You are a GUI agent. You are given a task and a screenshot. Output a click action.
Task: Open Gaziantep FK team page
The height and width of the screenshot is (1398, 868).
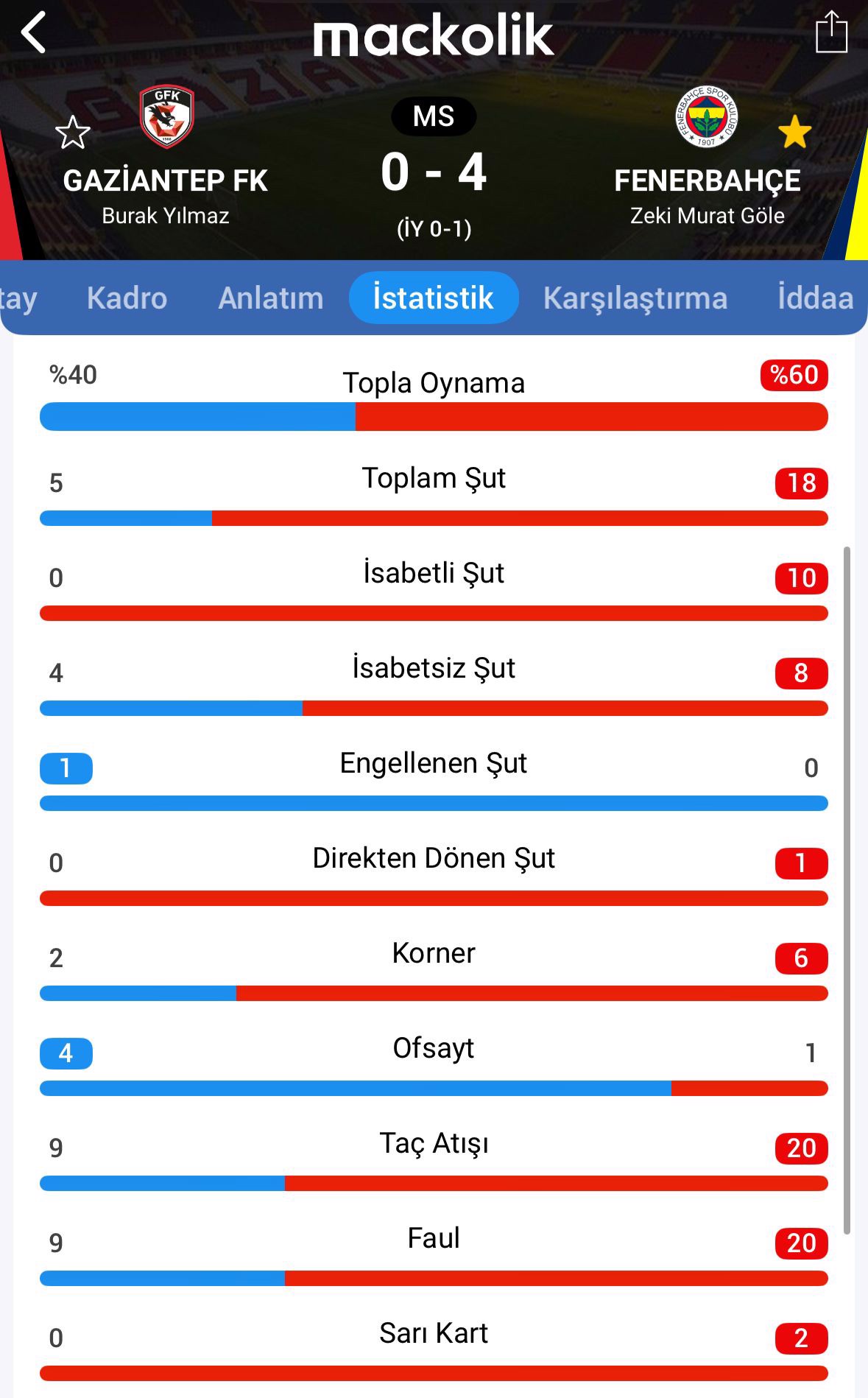point(166,118)
